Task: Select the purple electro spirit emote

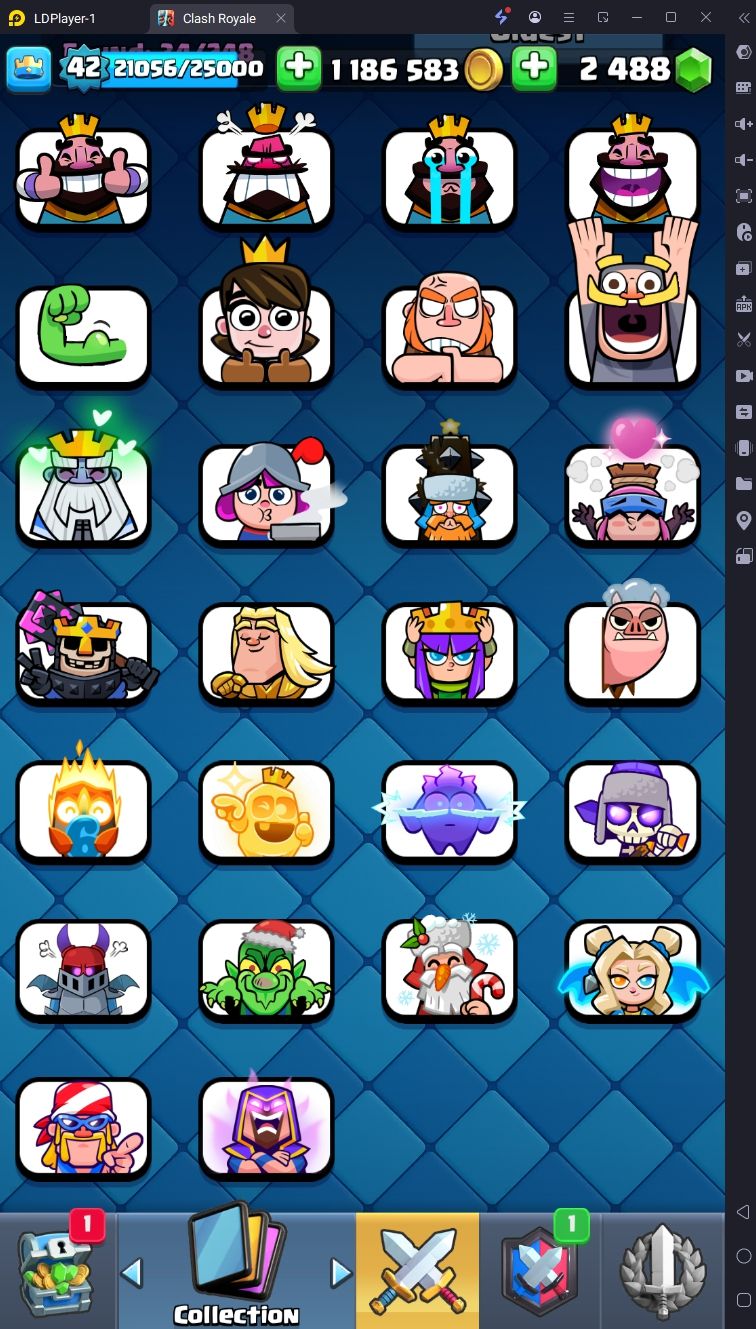Action: click(x=450, y=811)
